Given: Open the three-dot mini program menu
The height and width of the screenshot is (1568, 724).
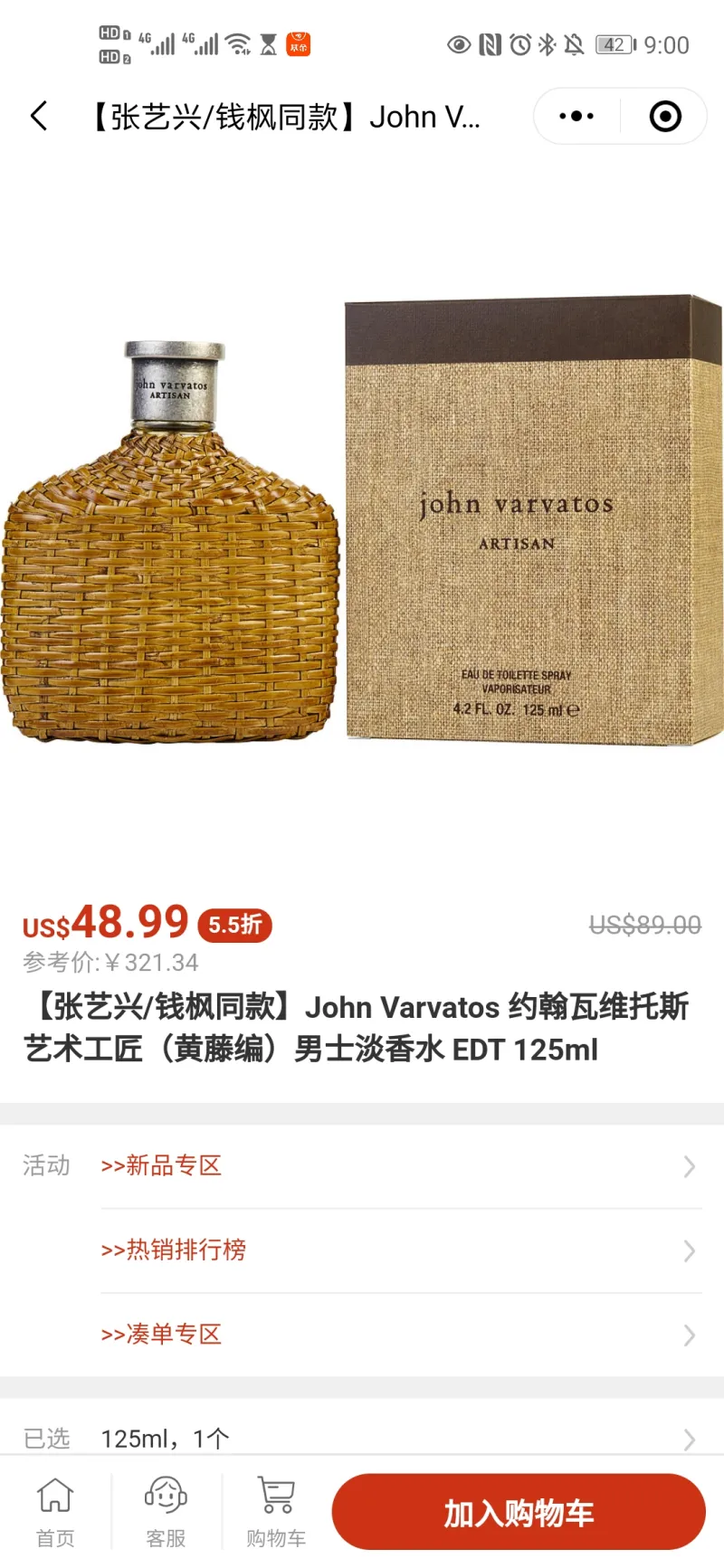Looking at the screenshot, I should tap(576, 116).
